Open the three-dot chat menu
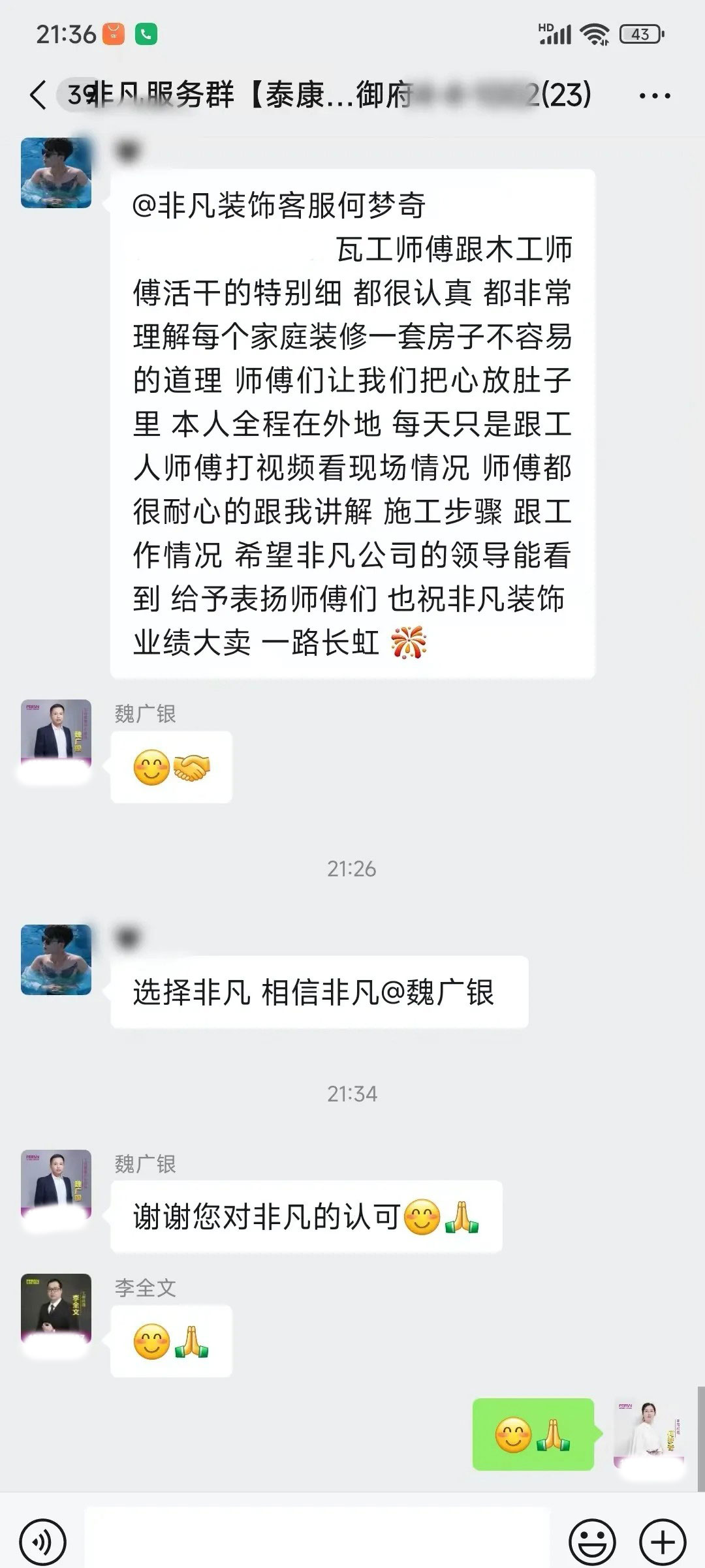The height and width of the screenshot is (1568, 705). pyautogui.click(x=654, y=96)
